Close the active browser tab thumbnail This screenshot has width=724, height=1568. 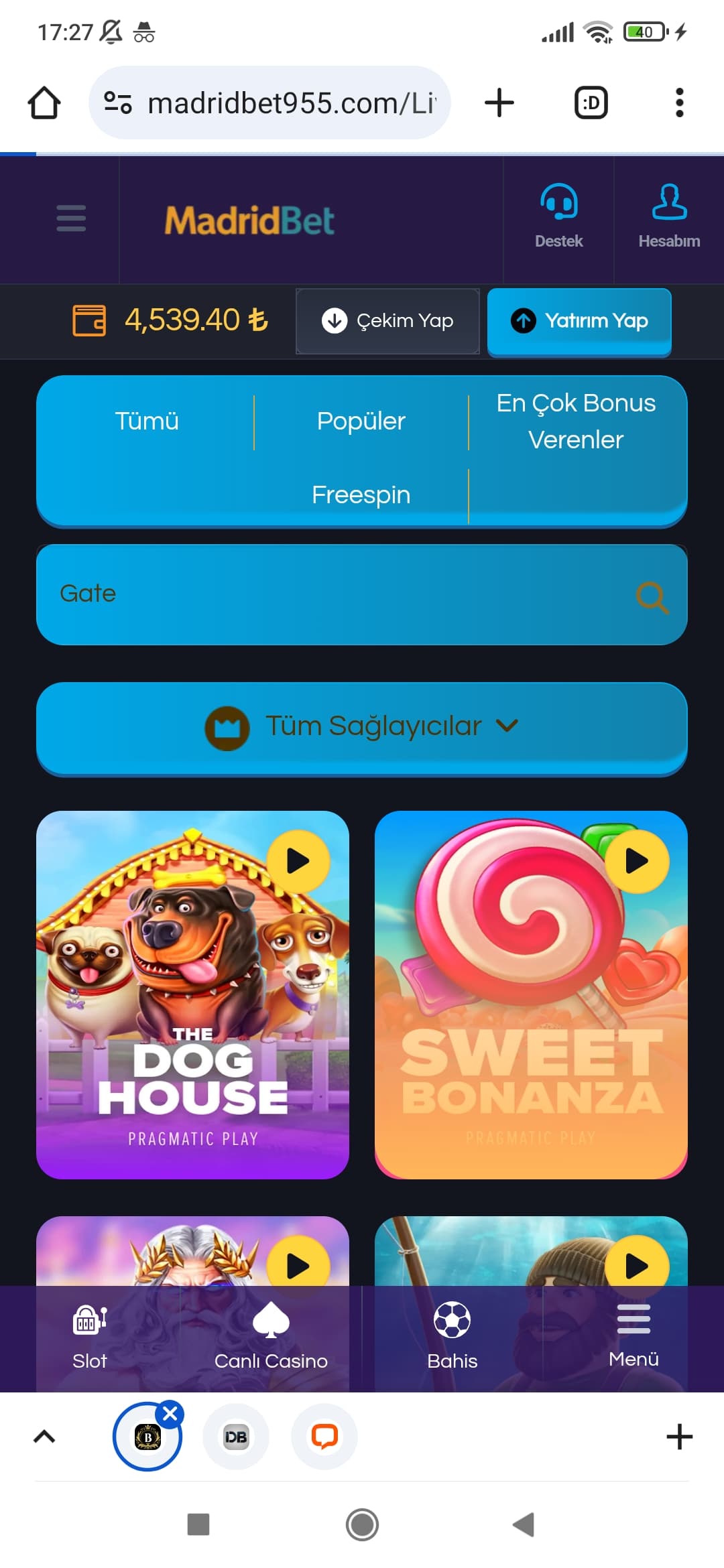coord(170,1414)
